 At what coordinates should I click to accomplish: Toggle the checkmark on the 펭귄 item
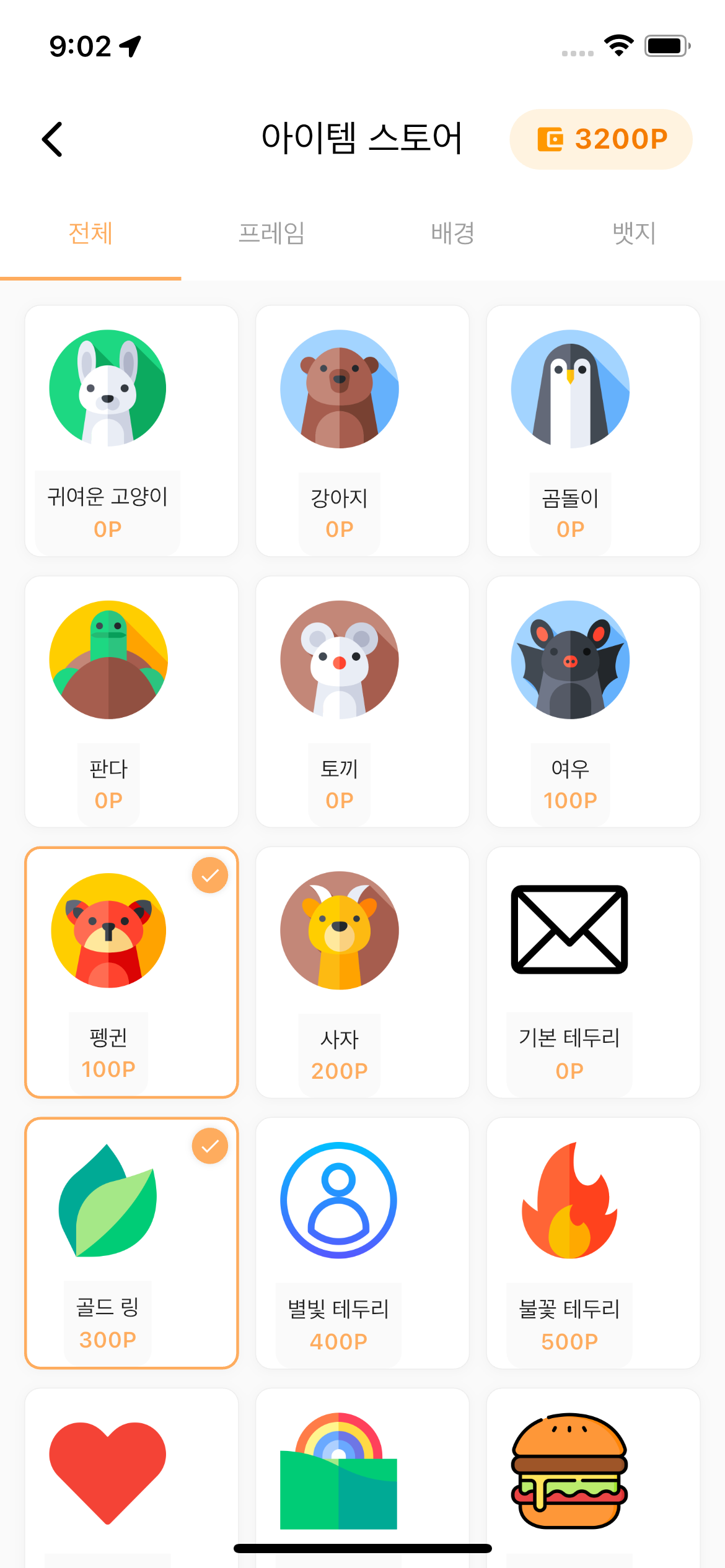click(x=209, y=875)
